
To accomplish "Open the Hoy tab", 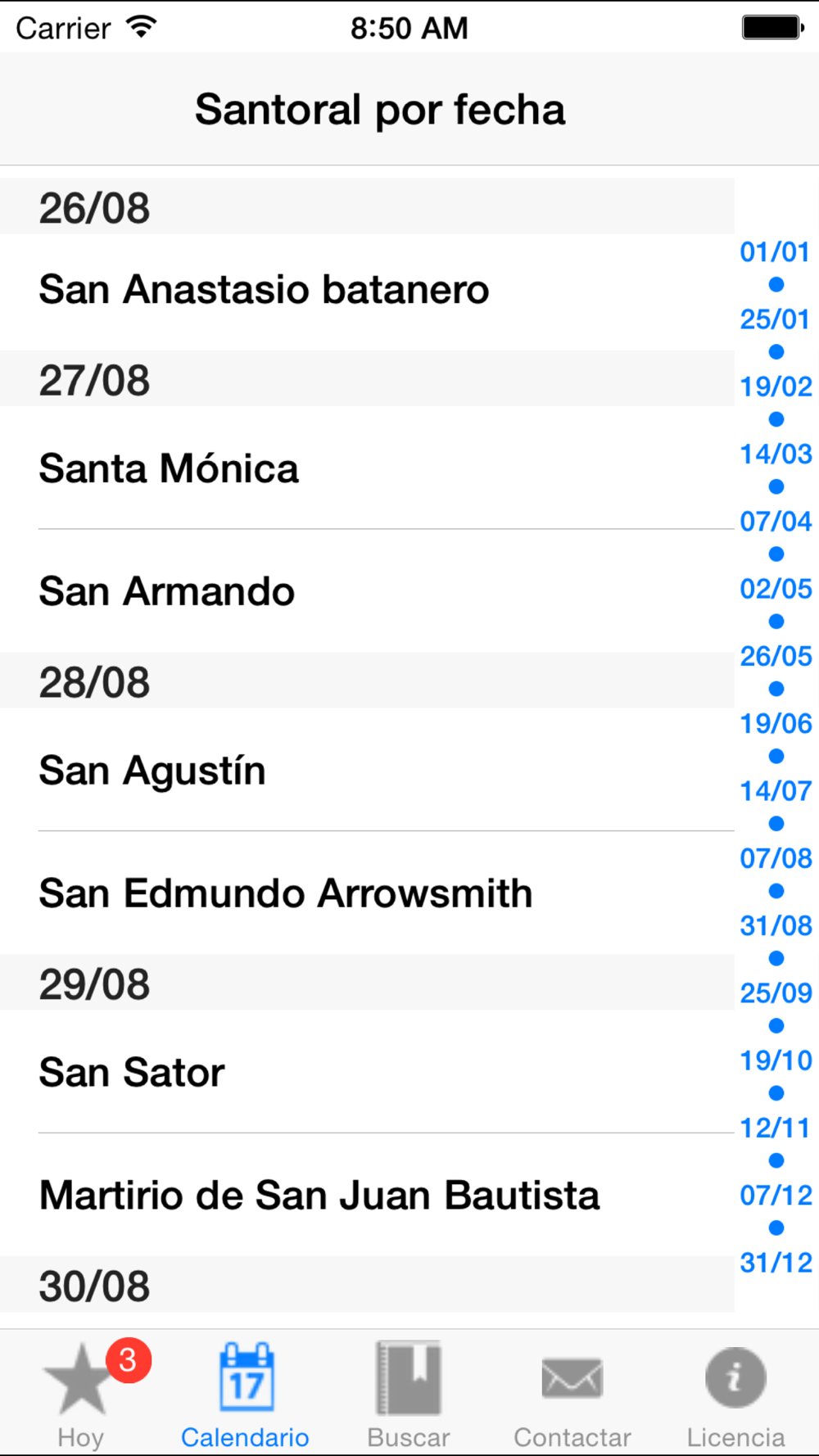I will 82,1394.
